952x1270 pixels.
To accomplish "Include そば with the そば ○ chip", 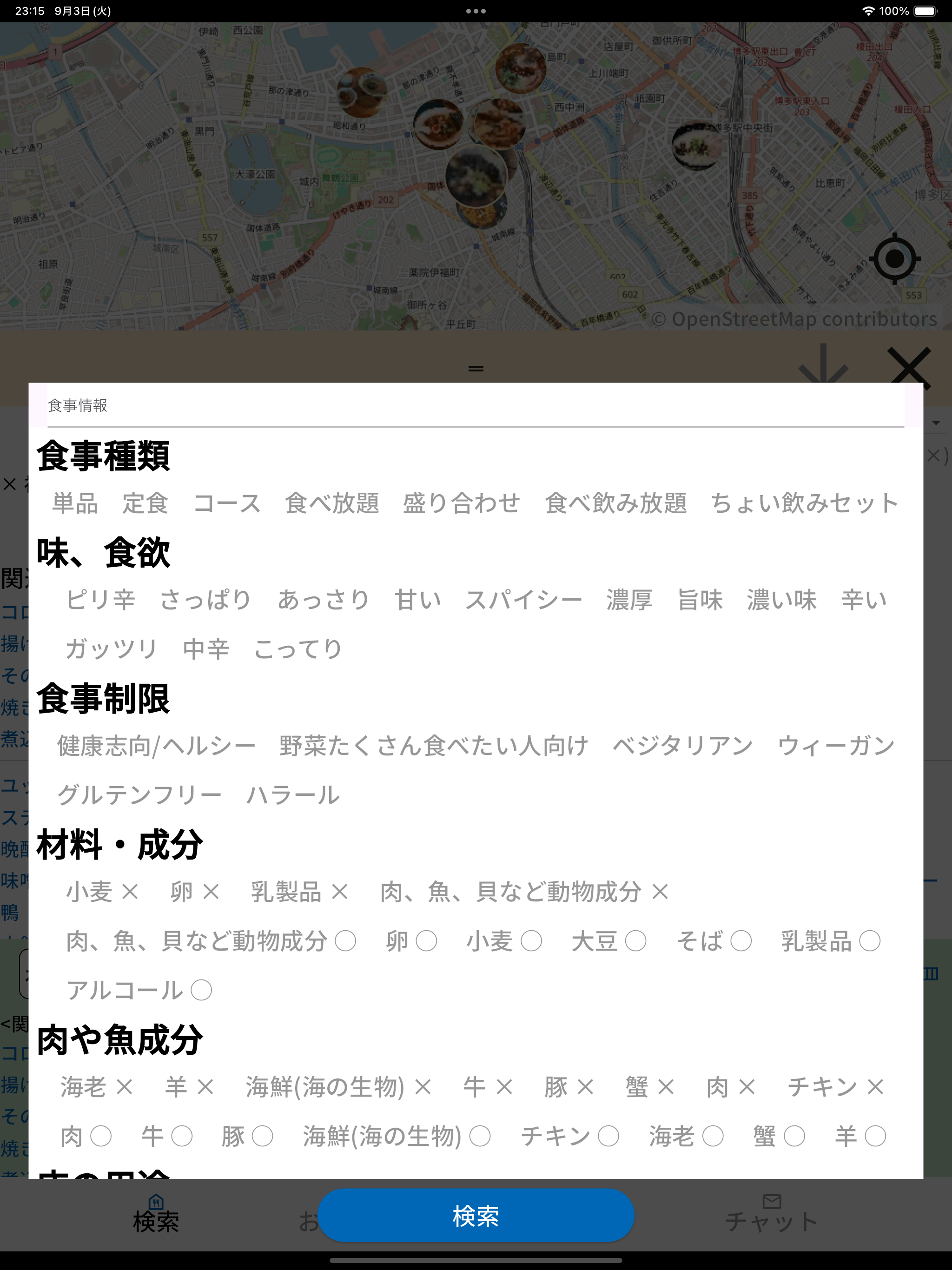I will (714, 941).
